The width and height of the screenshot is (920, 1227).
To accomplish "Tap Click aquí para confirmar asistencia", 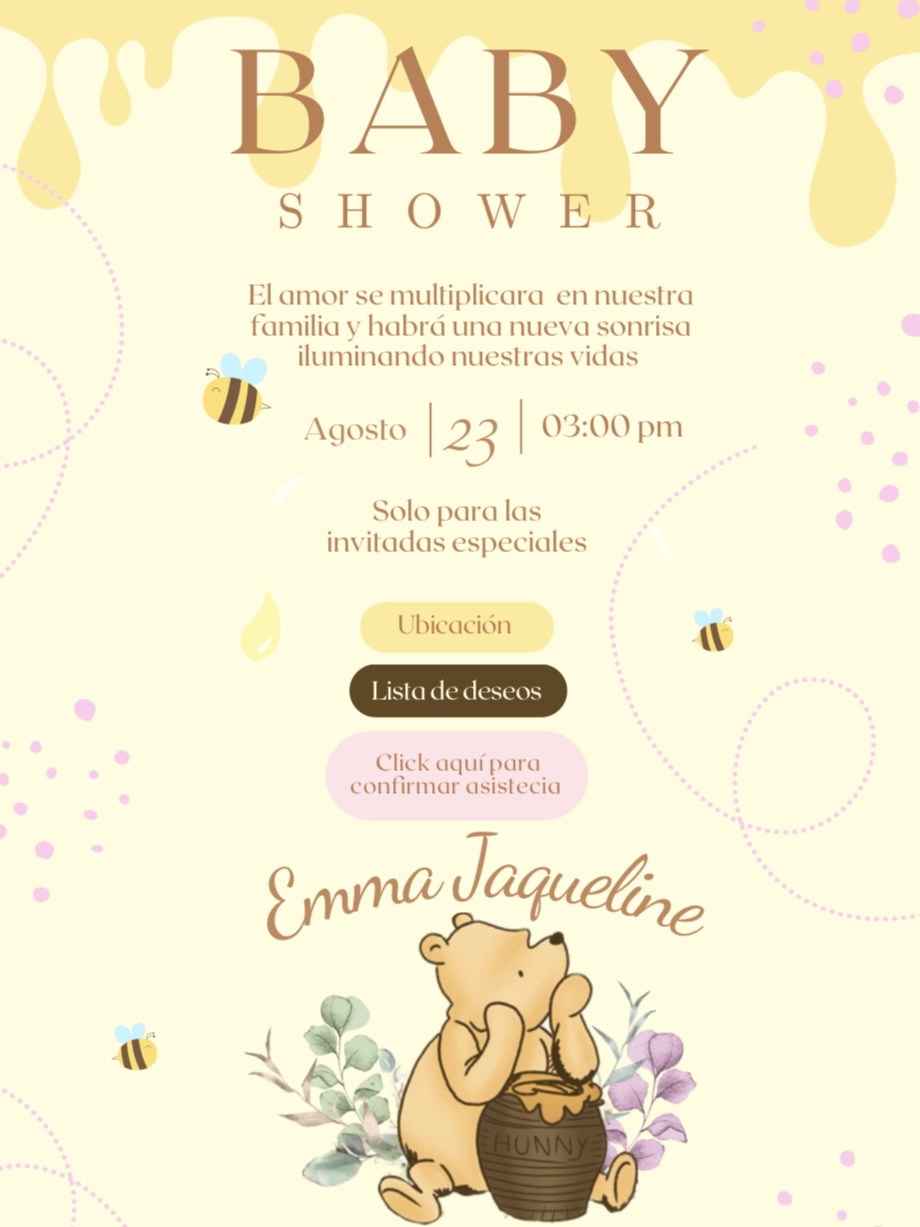I will tap(456, 775).
